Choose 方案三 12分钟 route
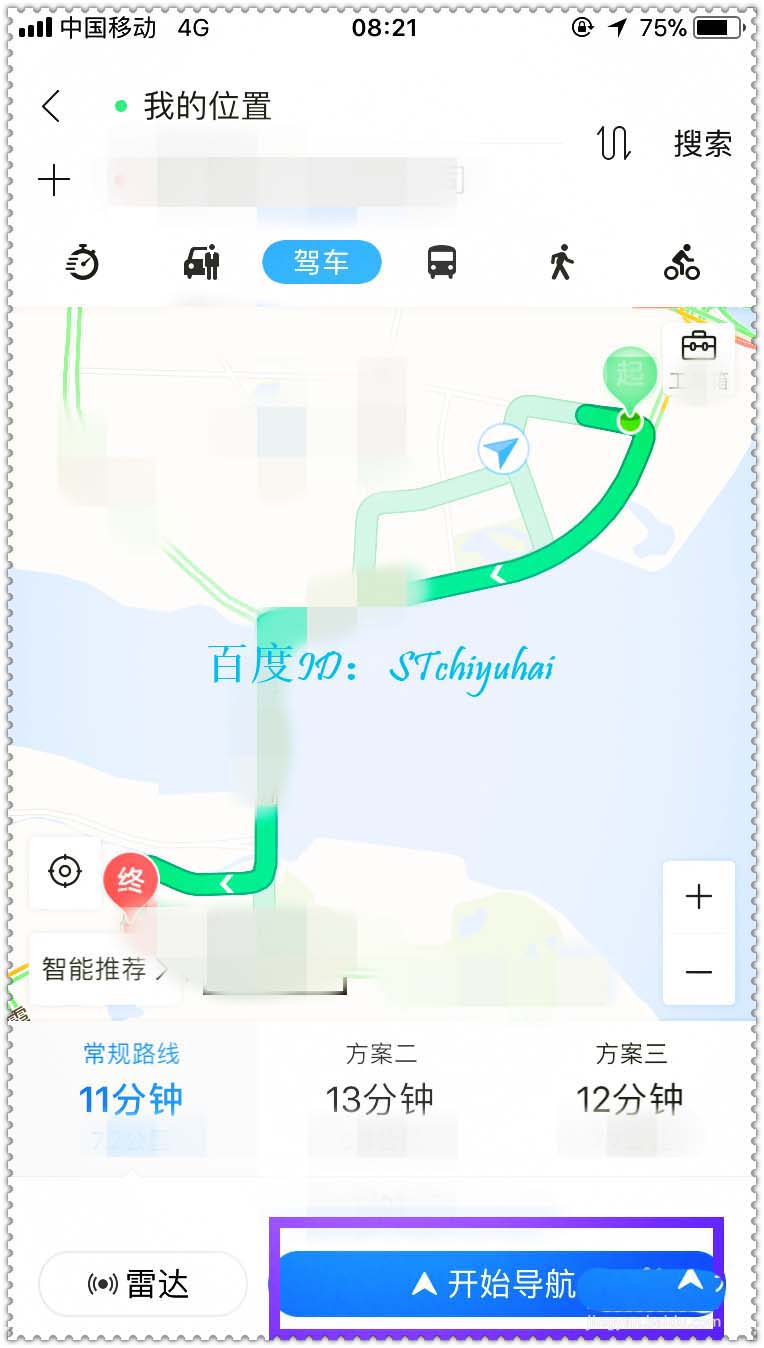This screenshot has width=764, height=1348. [x=630, y=1085]
